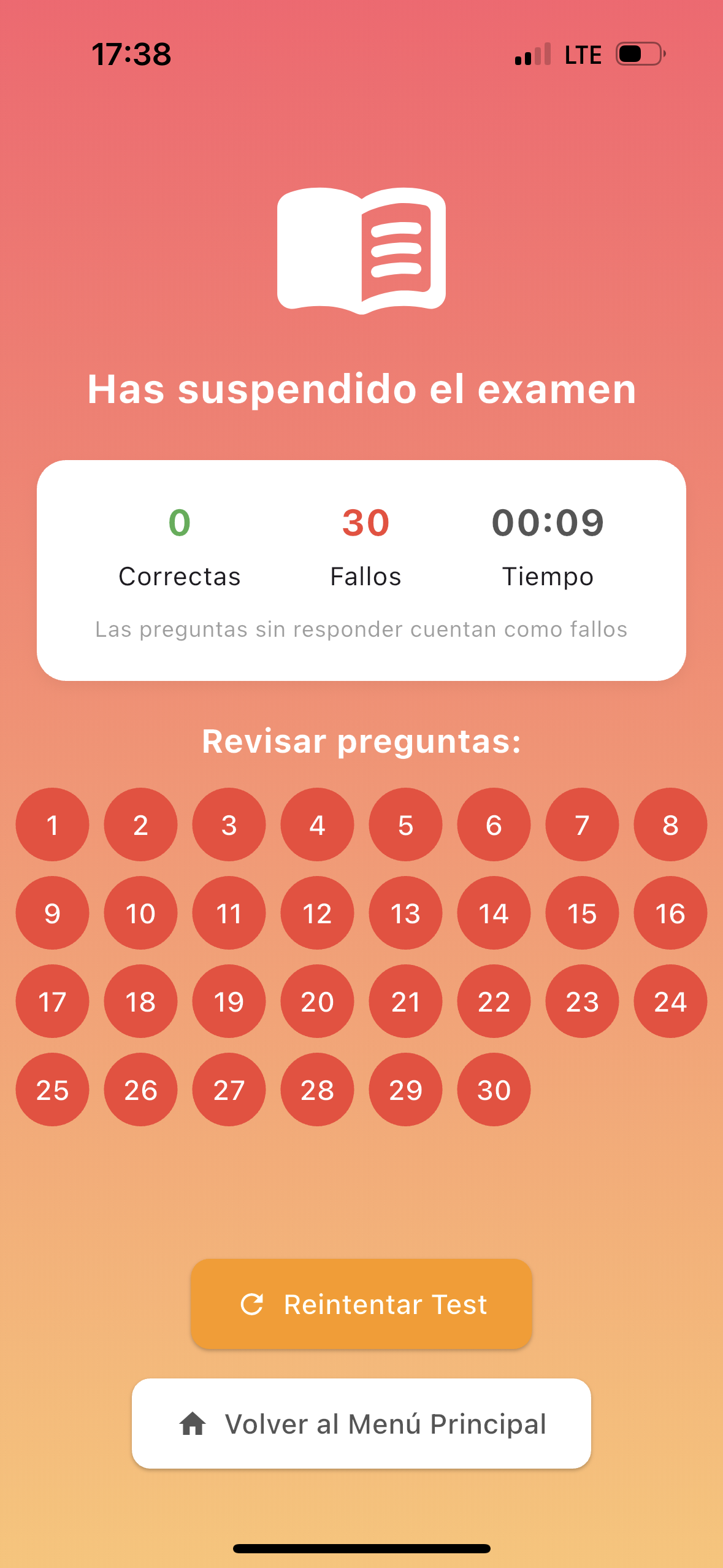This screenshot has height=1568, width=723.
Task: Select question 8 to review
Action: click(670, 825)
